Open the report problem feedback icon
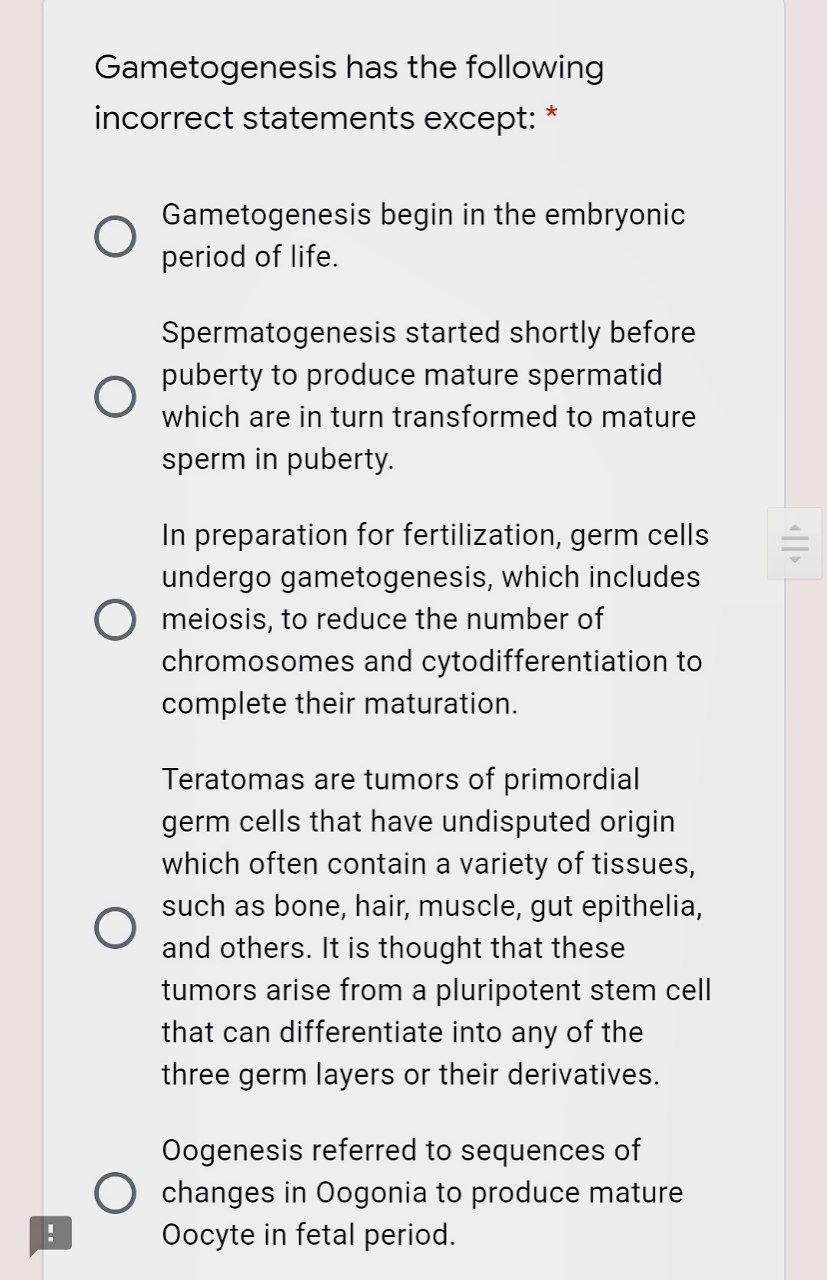The image size is (827, 1280). pos(50,1235)
